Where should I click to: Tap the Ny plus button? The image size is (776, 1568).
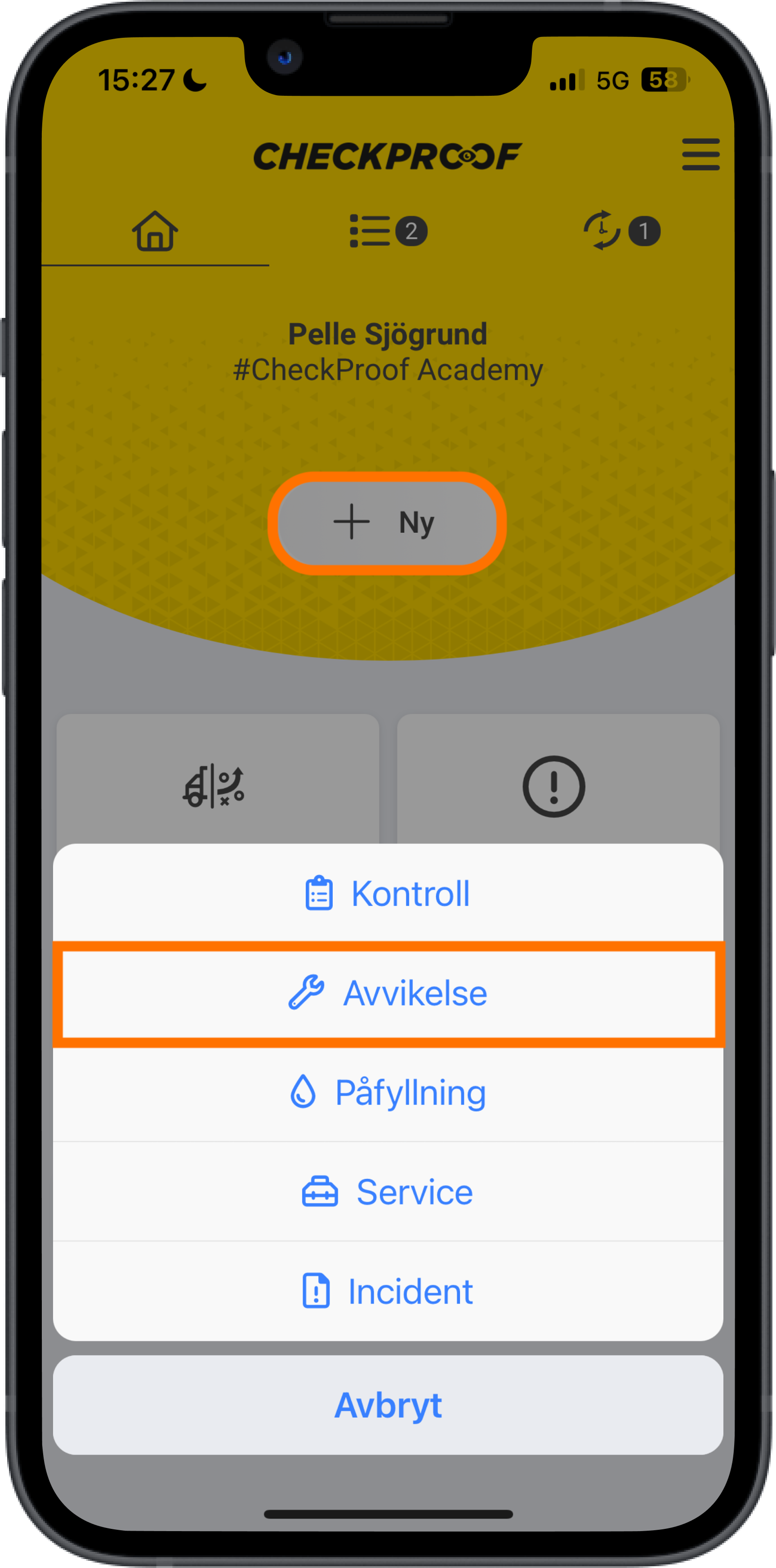387,522
